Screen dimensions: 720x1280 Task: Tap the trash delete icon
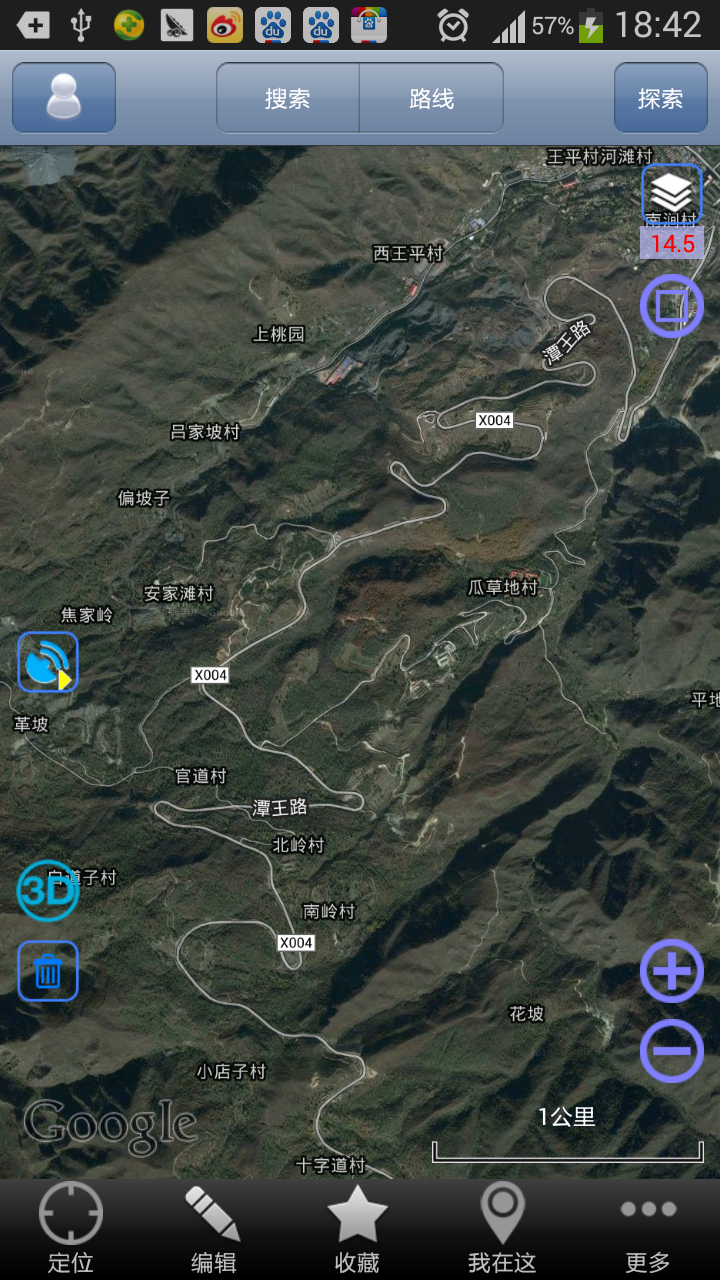click(48, 971)
